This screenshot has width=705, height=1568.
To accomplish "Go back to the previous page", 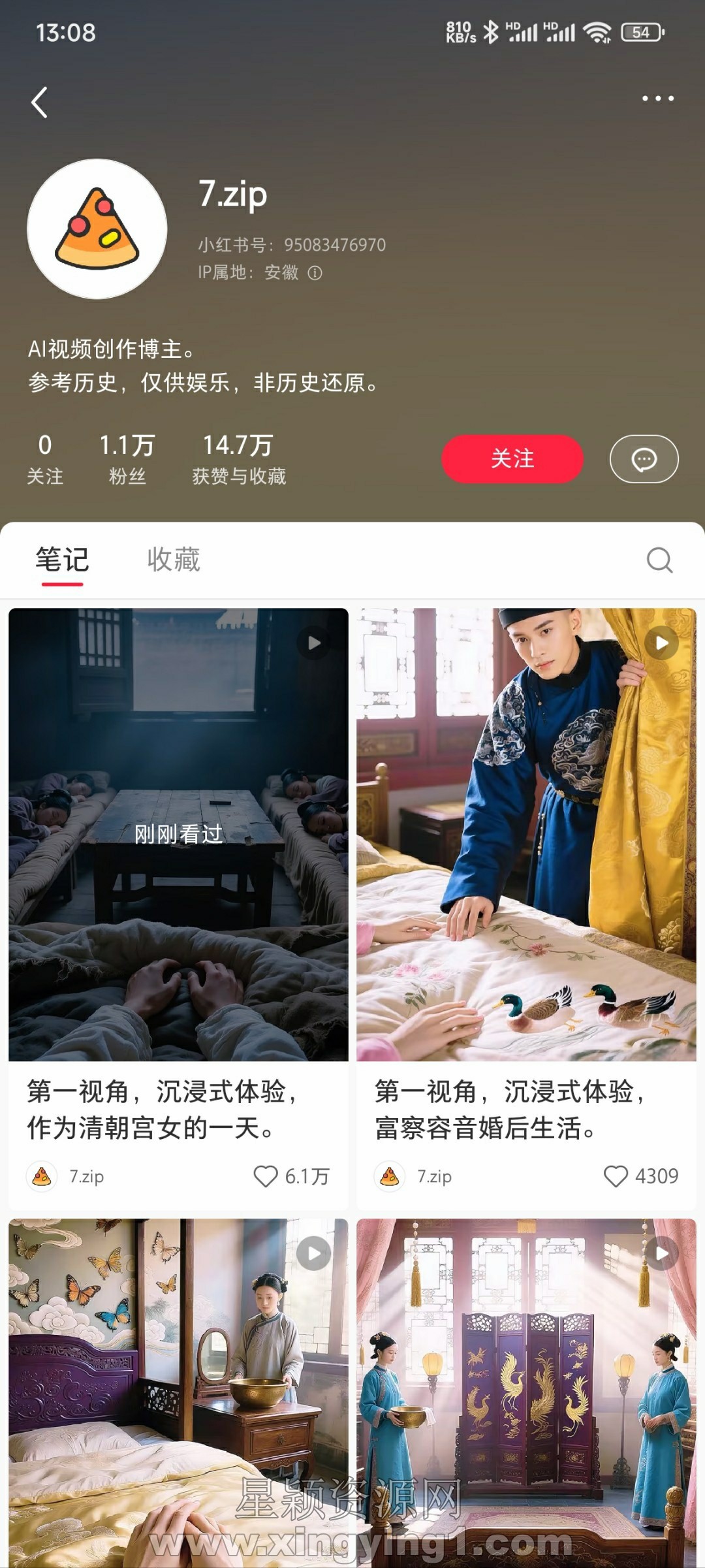I will (x=40, y=103).
